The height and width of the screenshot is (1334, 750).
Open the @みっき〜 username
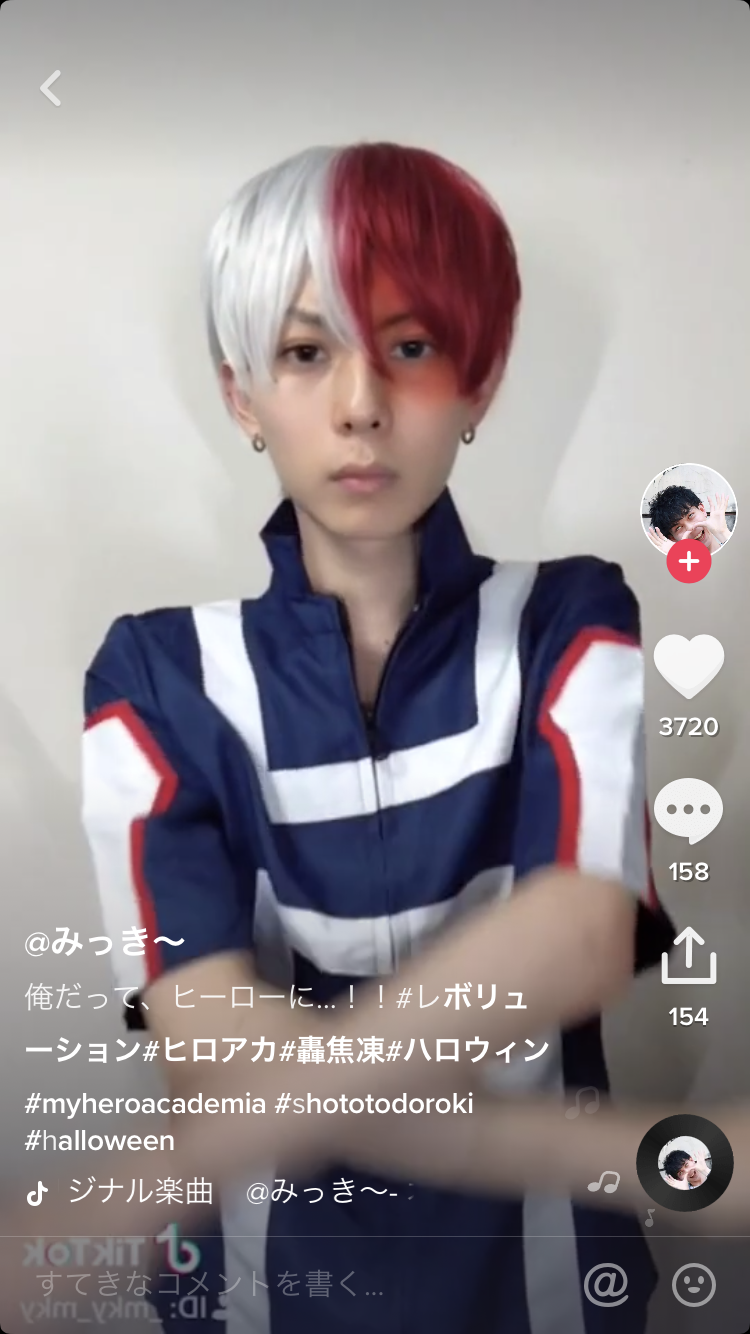pos(105,942)
